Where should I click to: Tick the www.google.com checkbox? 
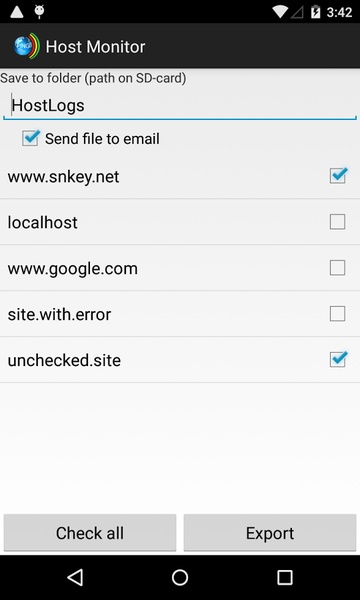[337, 267]
